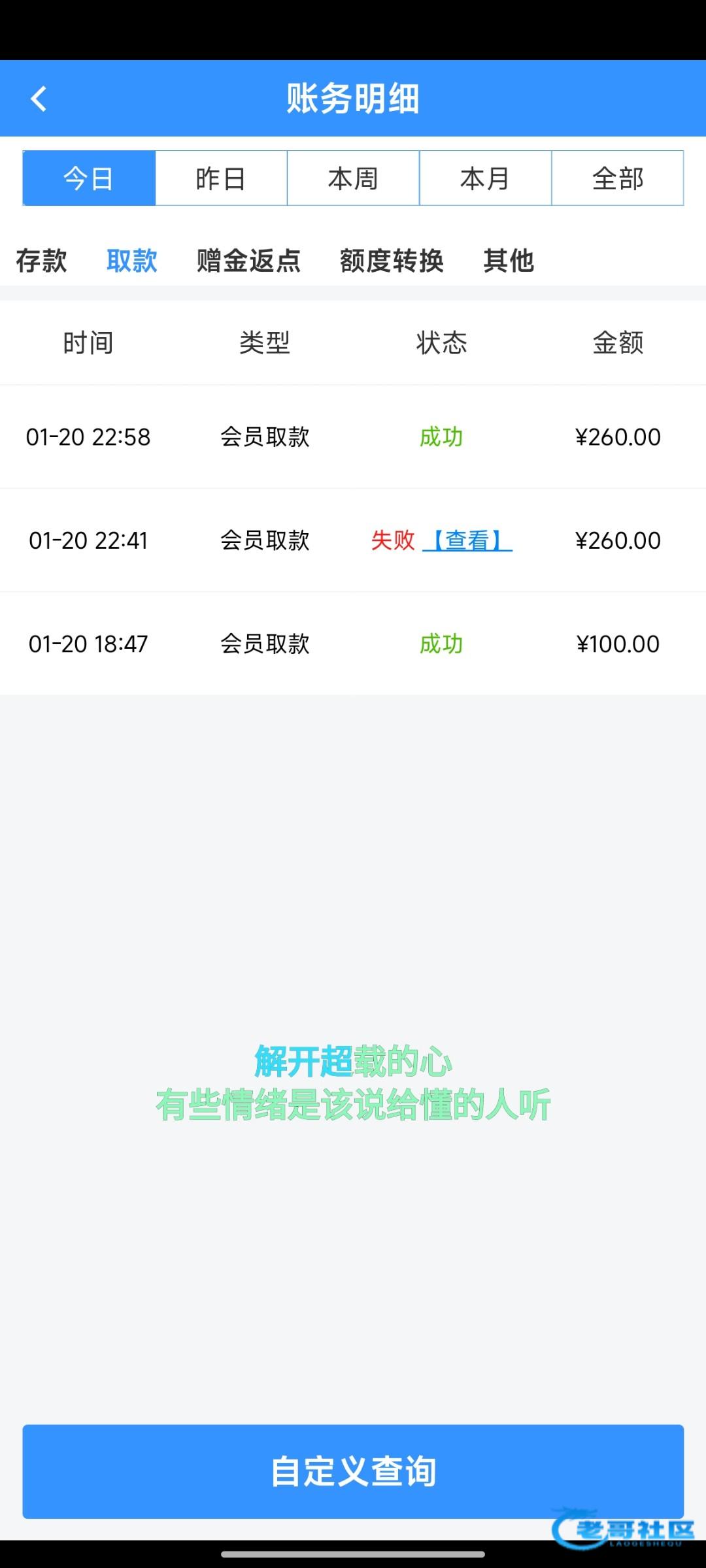The image size is (706, 1568).
Task: View the 赠金返点 category
Action: [248, 261]
